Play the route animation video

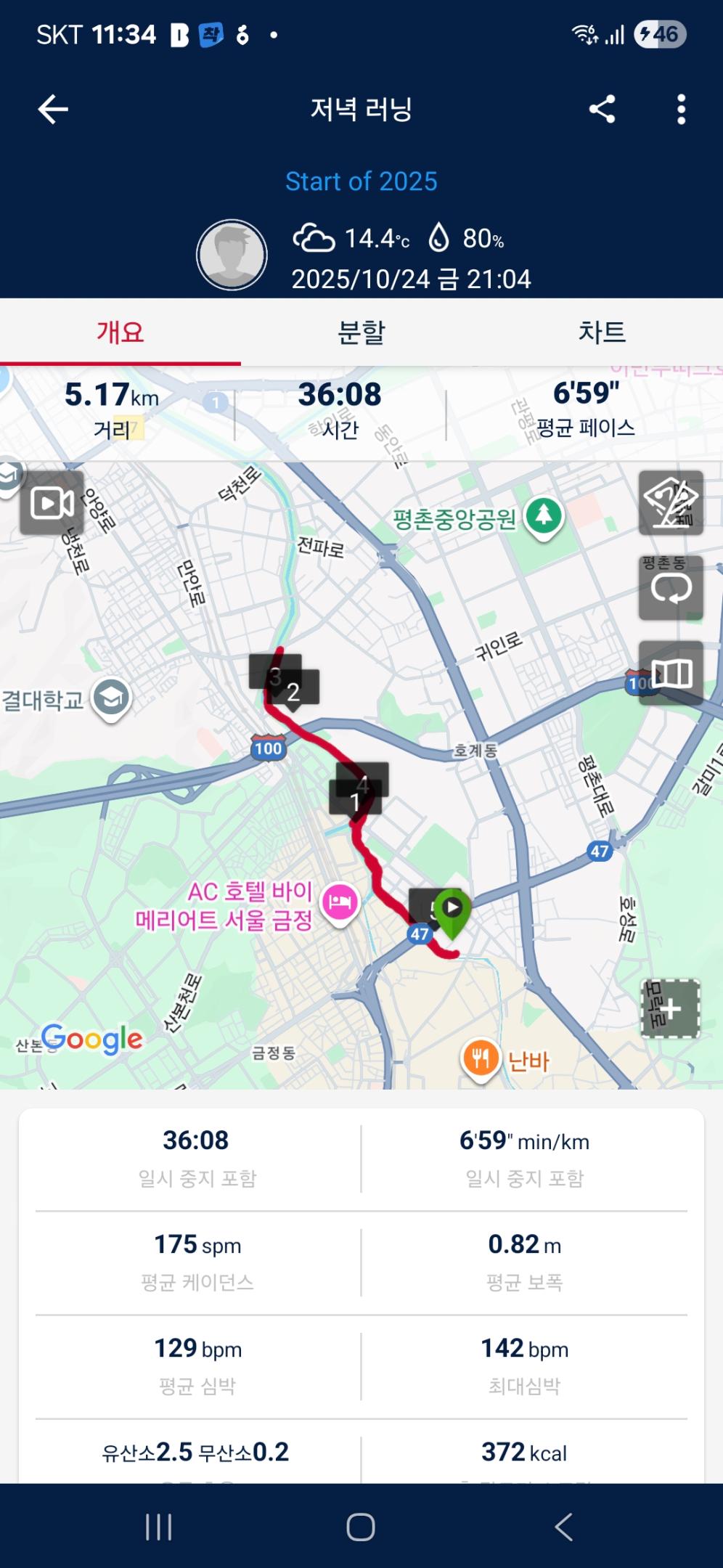click(x=52, y=503)
